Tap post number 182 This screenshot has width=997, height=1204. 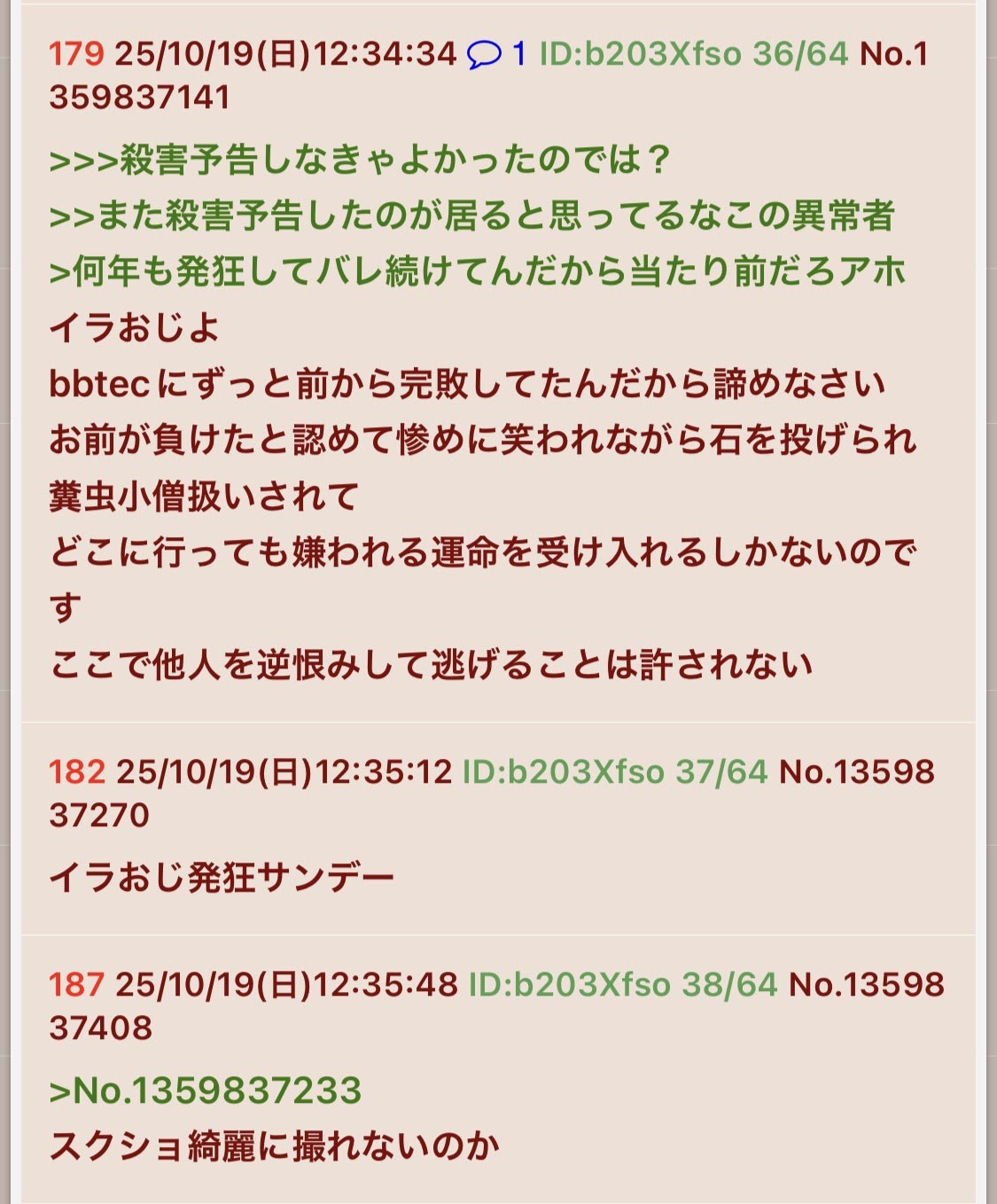(77, 772)
